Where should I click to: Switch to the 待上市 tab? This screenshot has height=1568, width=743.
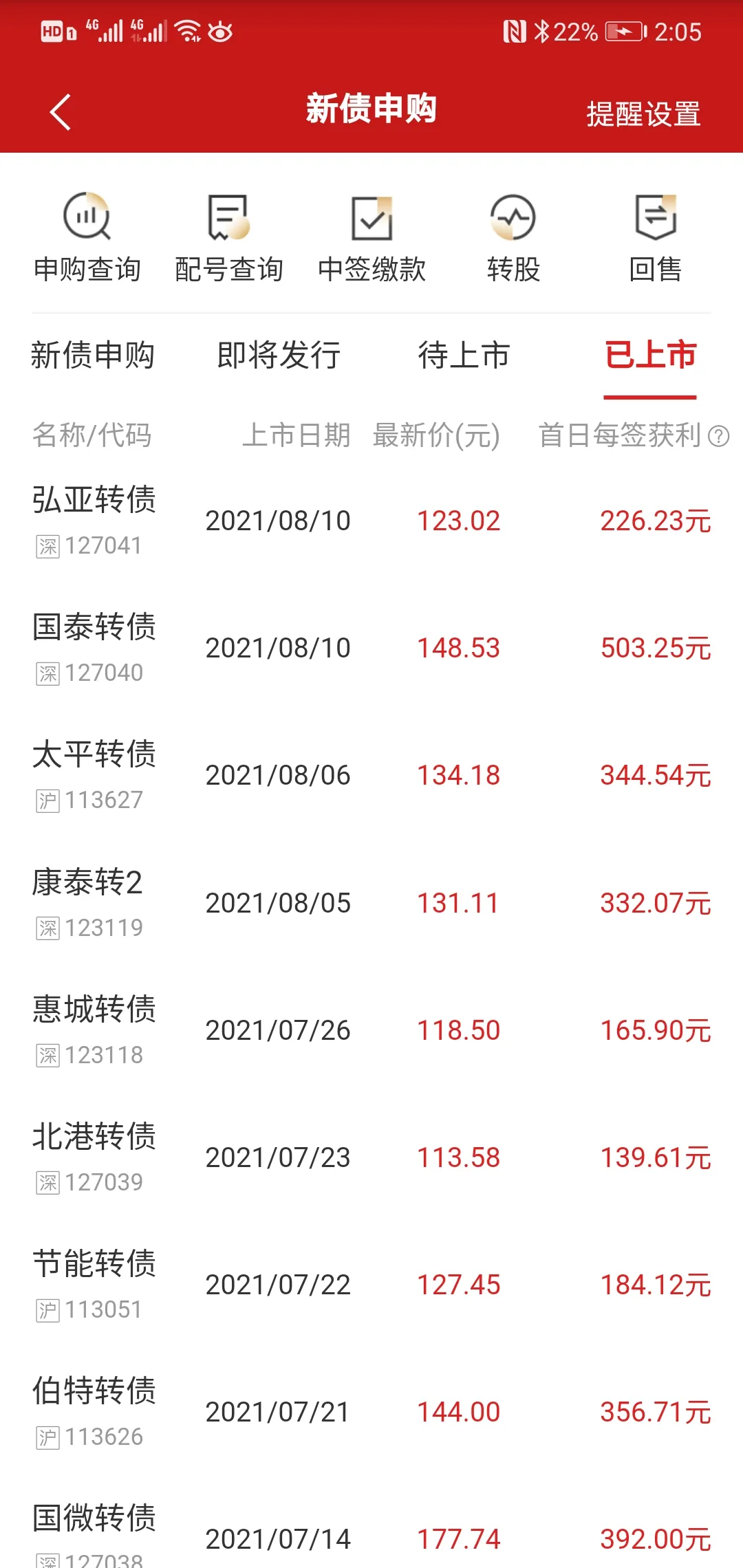coord(464,356)
